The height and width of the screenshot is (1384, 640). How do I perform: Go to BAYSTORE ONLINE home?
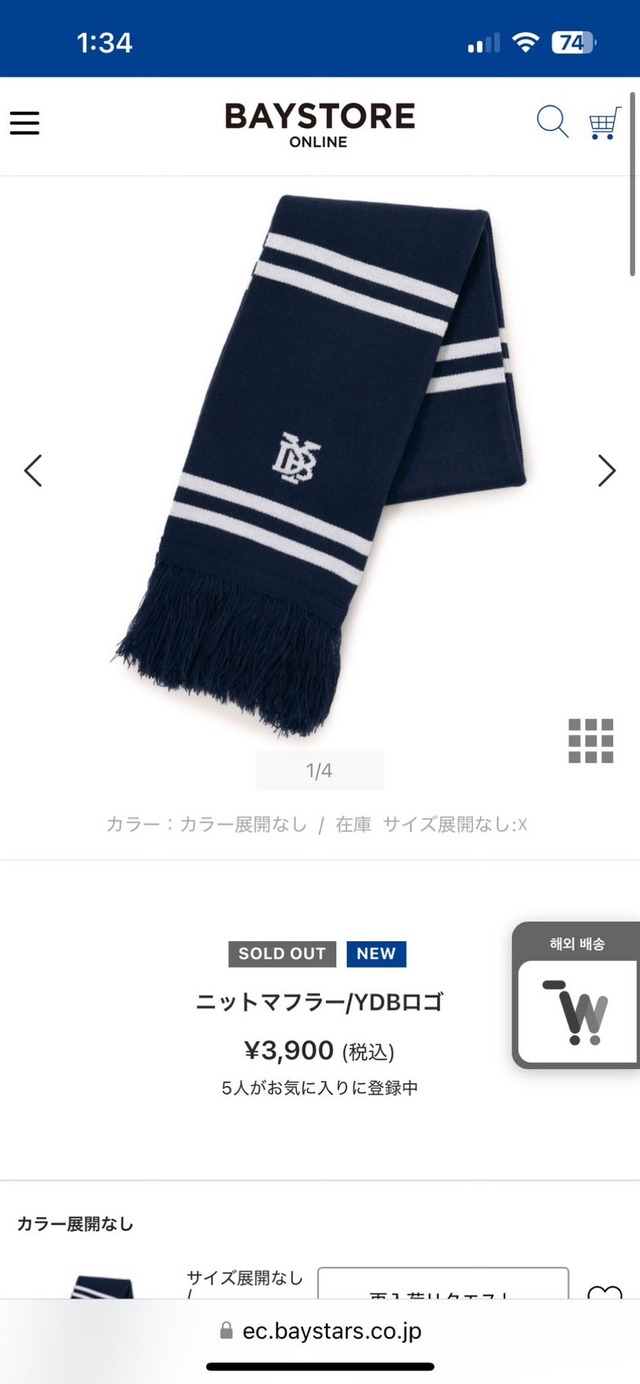coord(319,125)
